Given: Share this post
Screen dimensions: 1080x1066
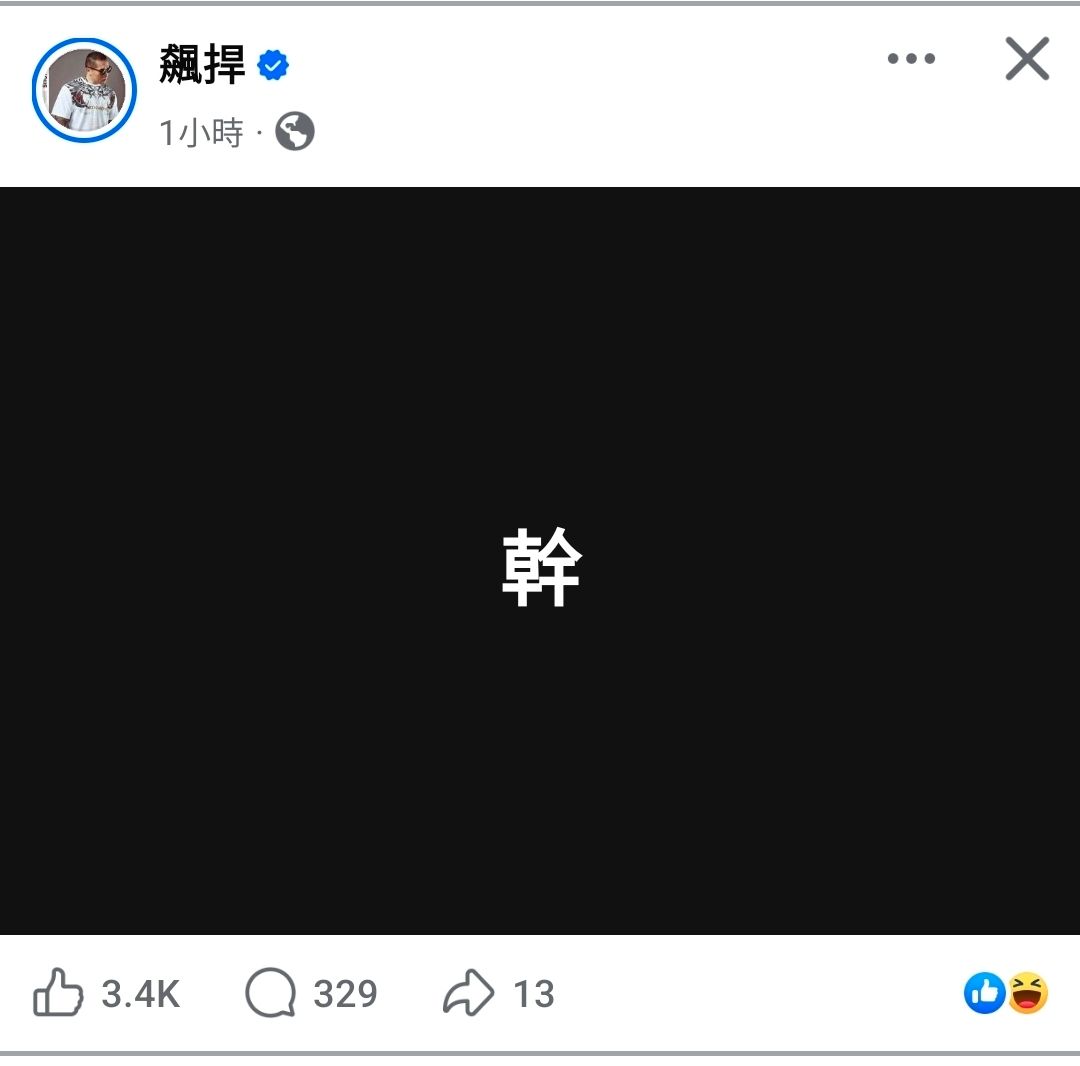Looking at the screenshot, I should pos(469,993).
